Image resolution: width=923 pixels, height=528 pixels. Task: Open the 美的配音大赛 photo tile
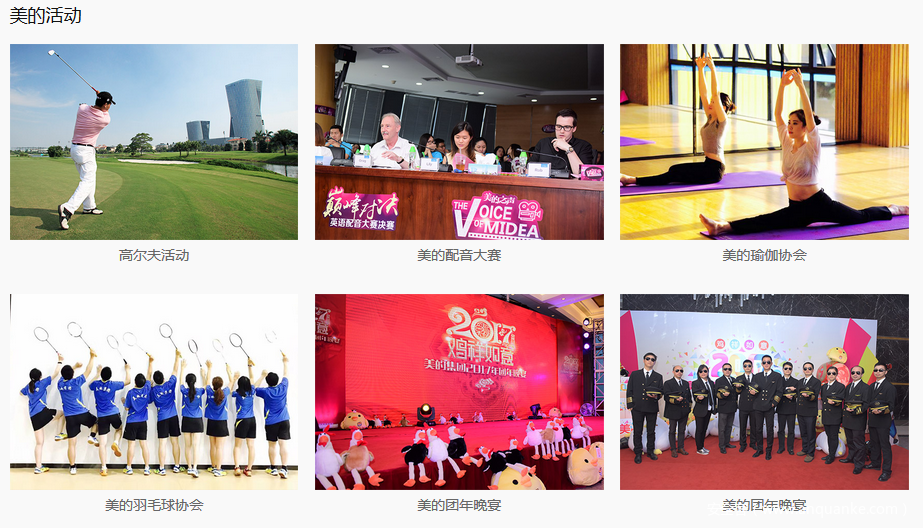(459, 142)
